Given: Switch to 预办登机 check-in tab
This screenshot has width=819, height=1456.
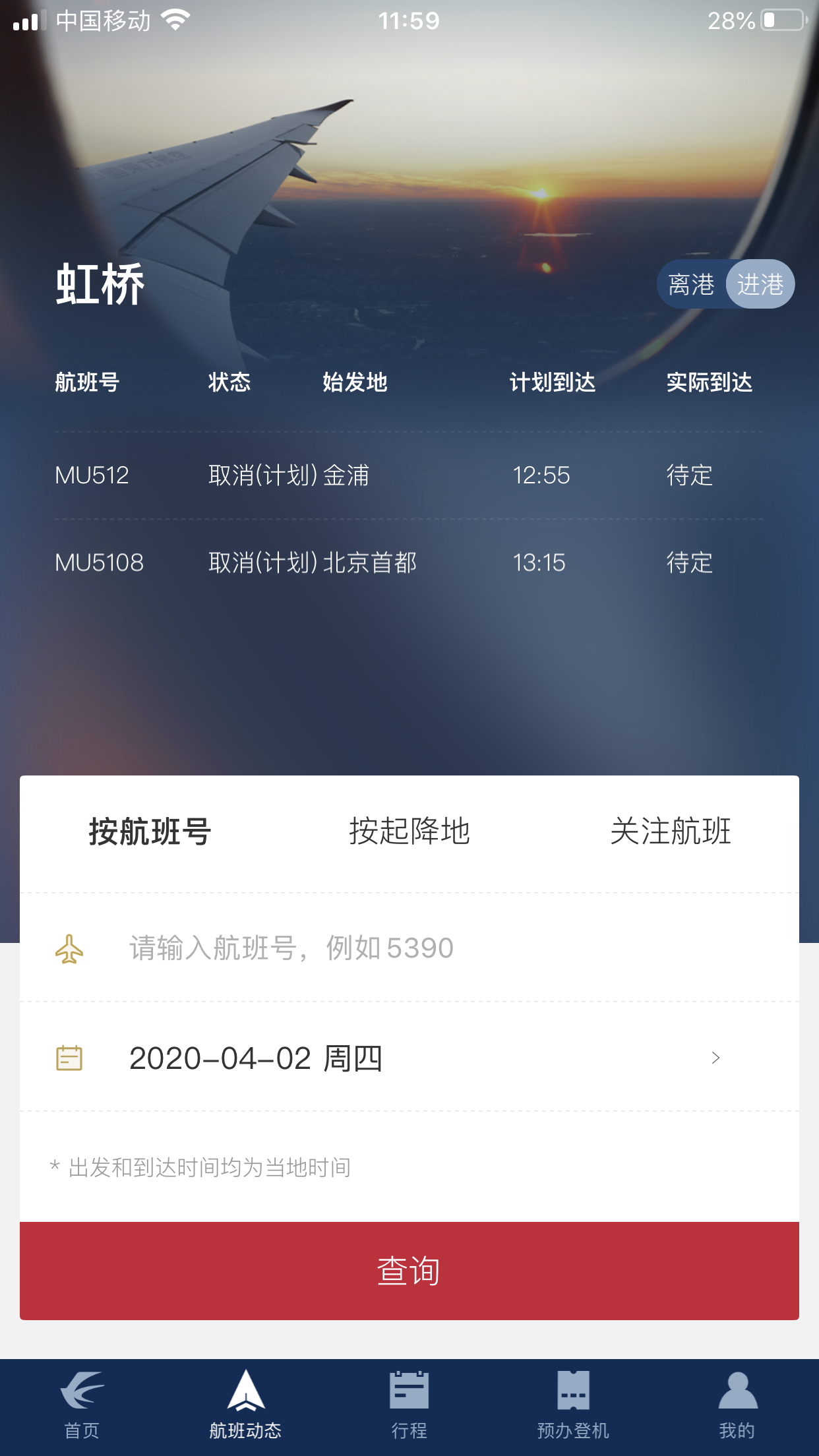Looking at the screenshot, I should (x=573, y=1405).
